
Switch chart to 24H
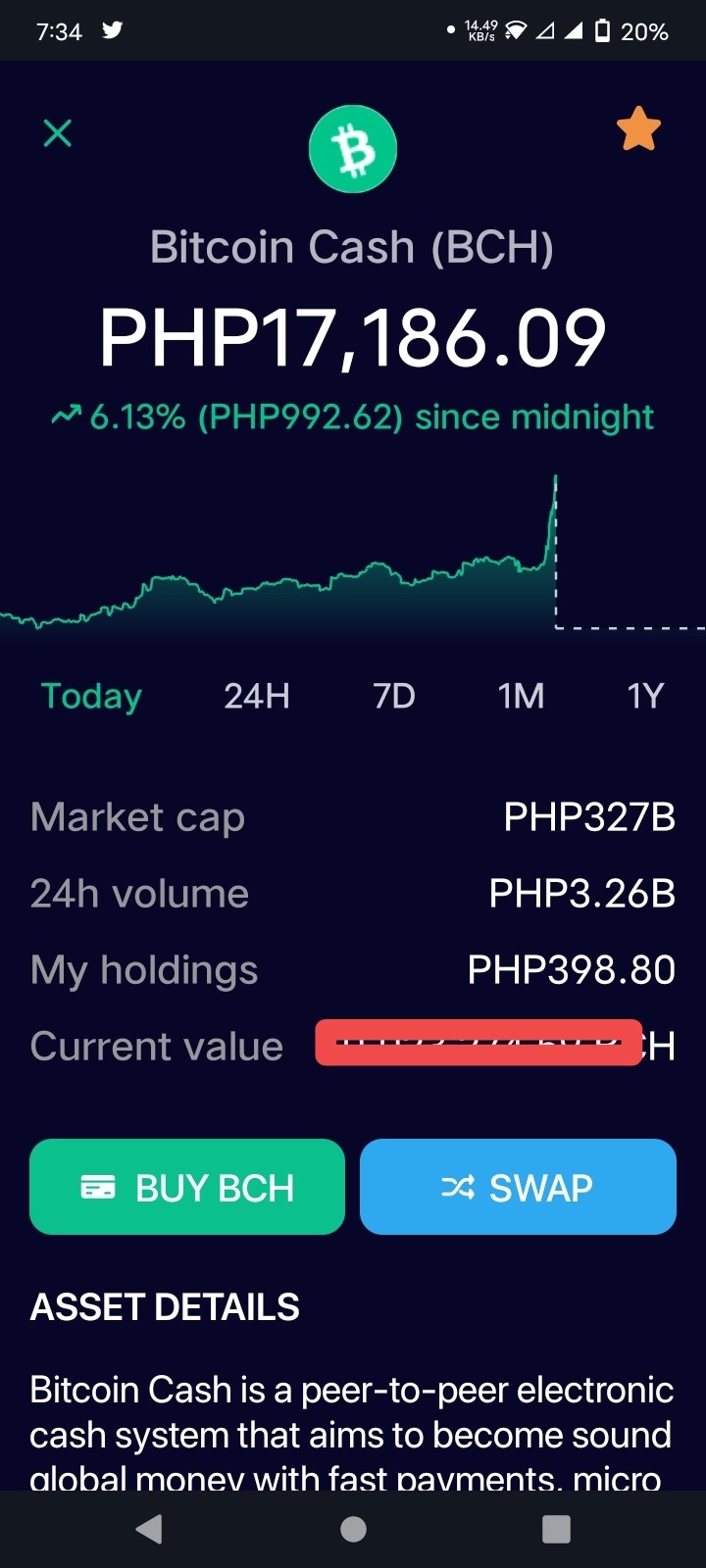(257, 696)
